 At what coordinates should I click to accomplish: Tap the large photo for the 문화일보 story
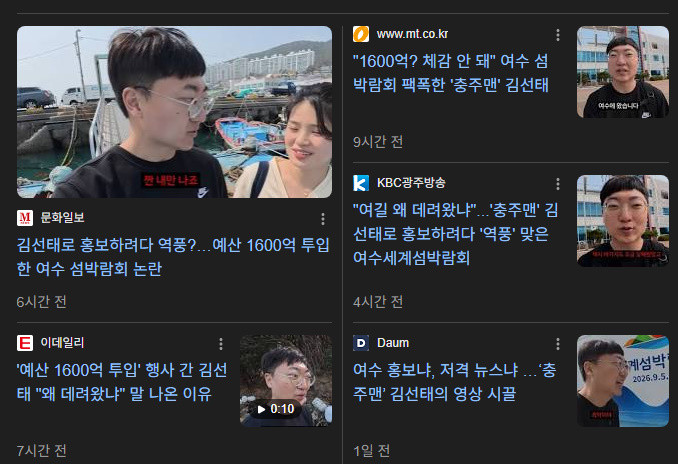[174, 112]
